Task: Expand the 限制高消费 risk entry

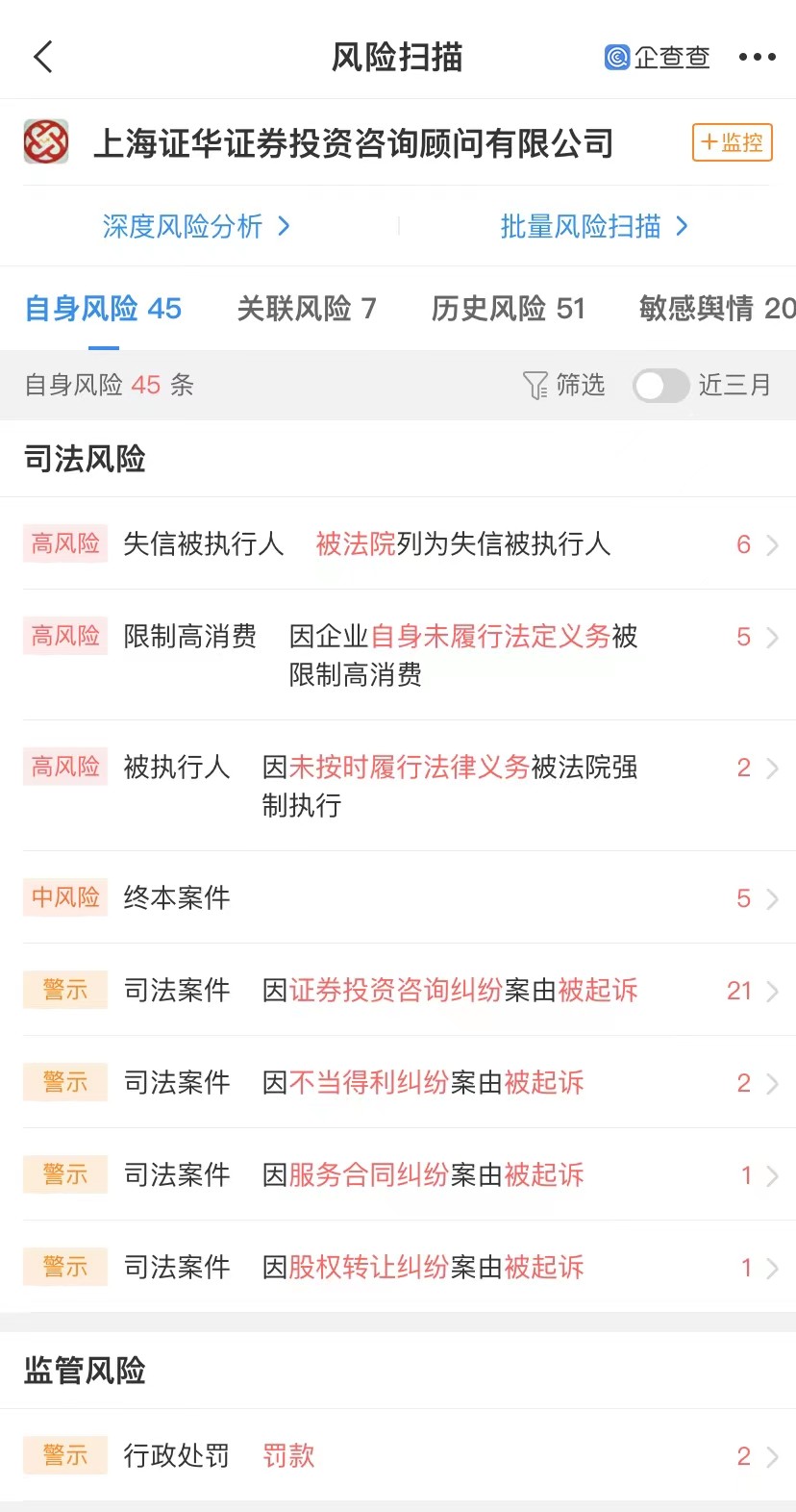Action: tap(398, 656)
